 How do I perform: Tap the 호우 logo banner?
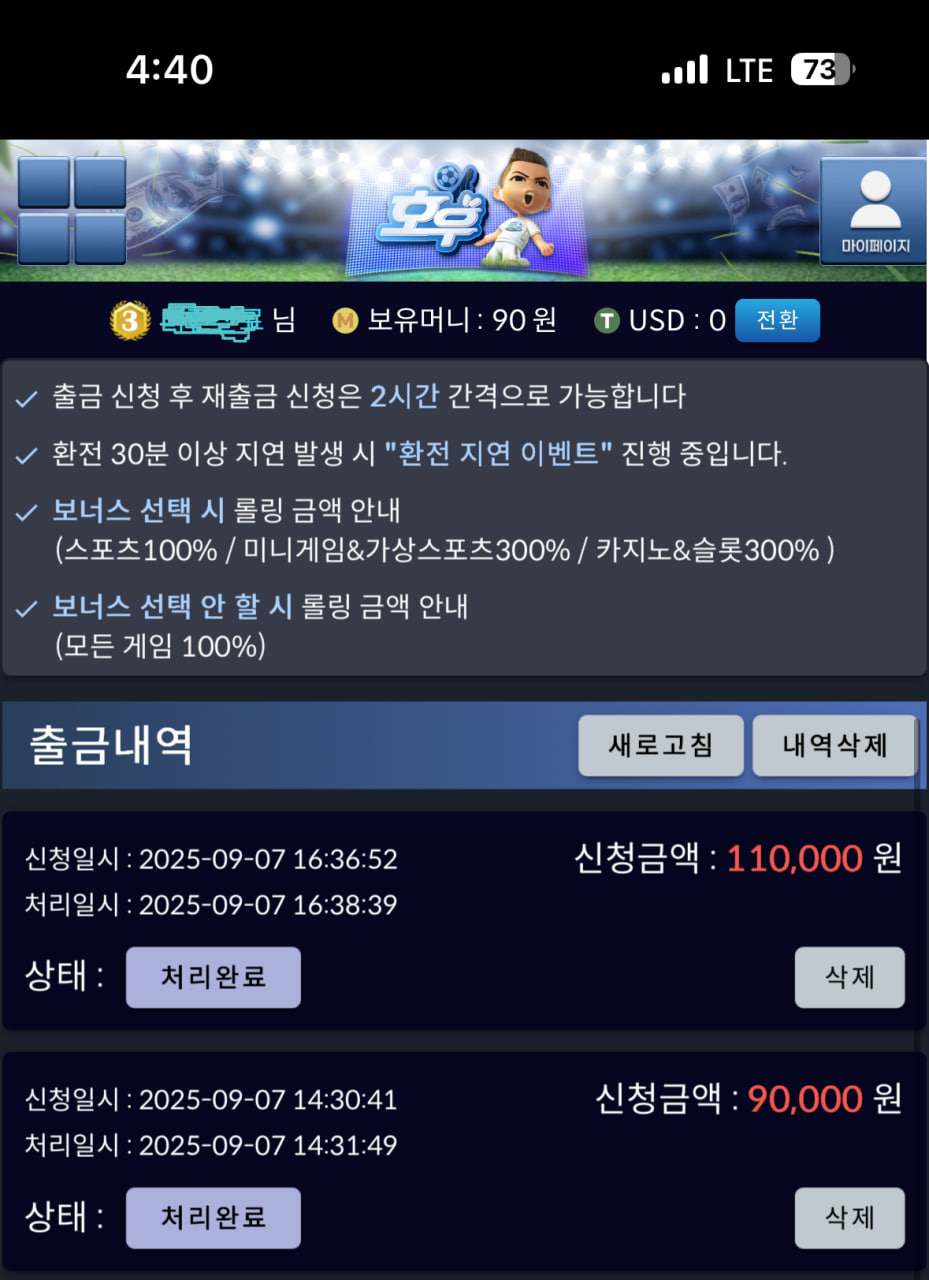(x=467, y=212)
